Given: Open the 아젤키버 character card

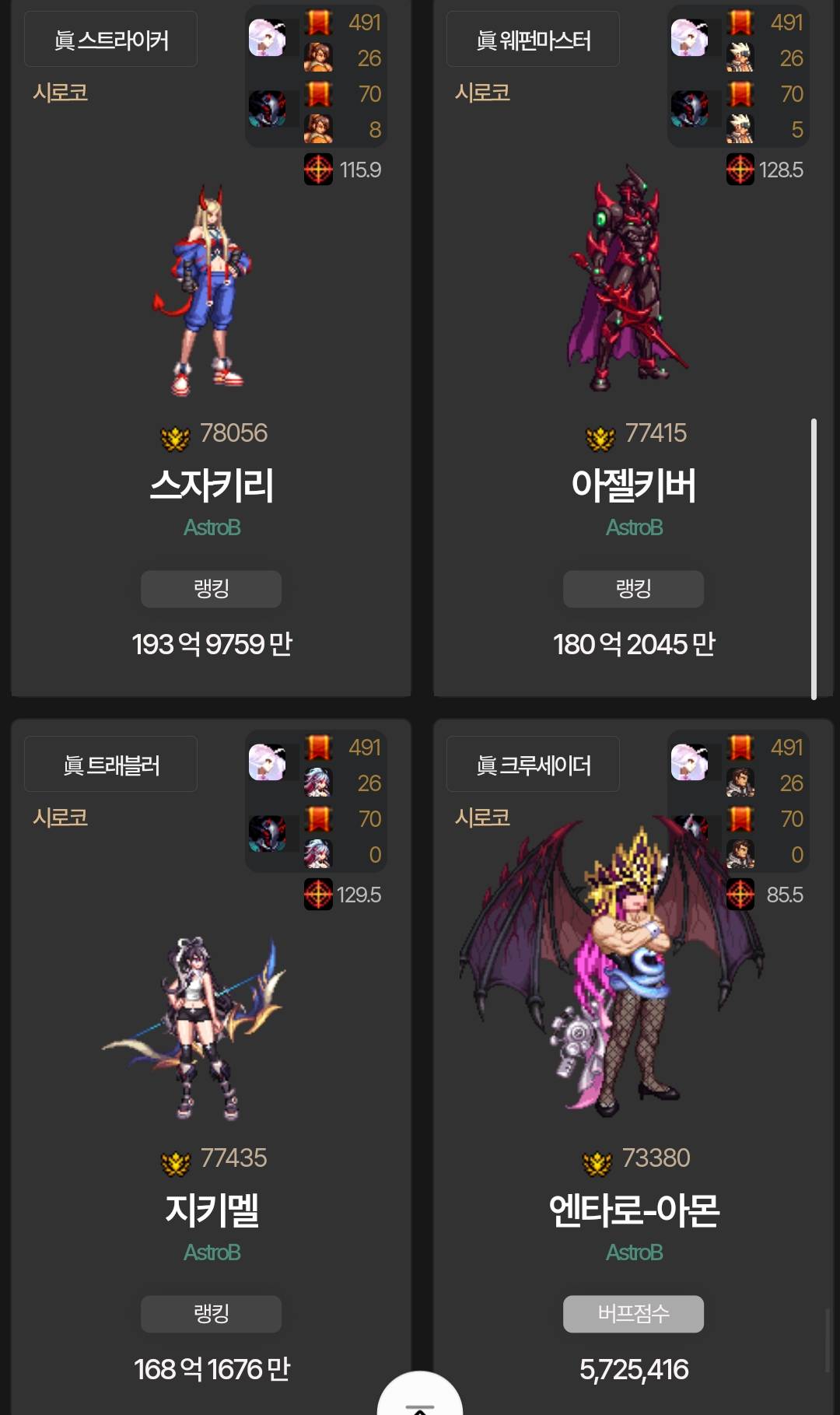Looking at the screenshot, I should 633,485.
